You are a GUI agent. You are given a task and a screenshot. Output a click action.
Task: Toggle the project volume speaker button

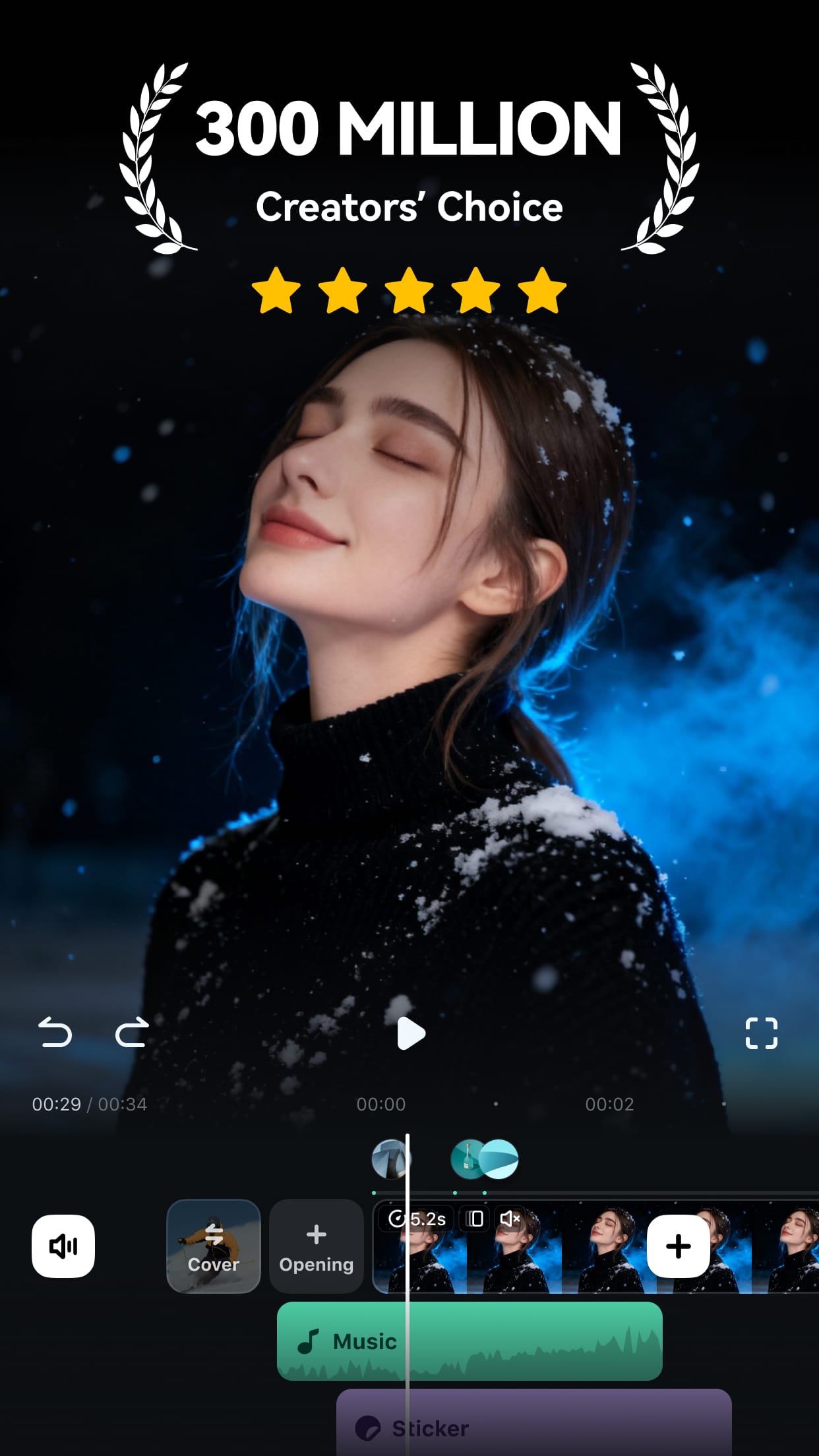63,1246
